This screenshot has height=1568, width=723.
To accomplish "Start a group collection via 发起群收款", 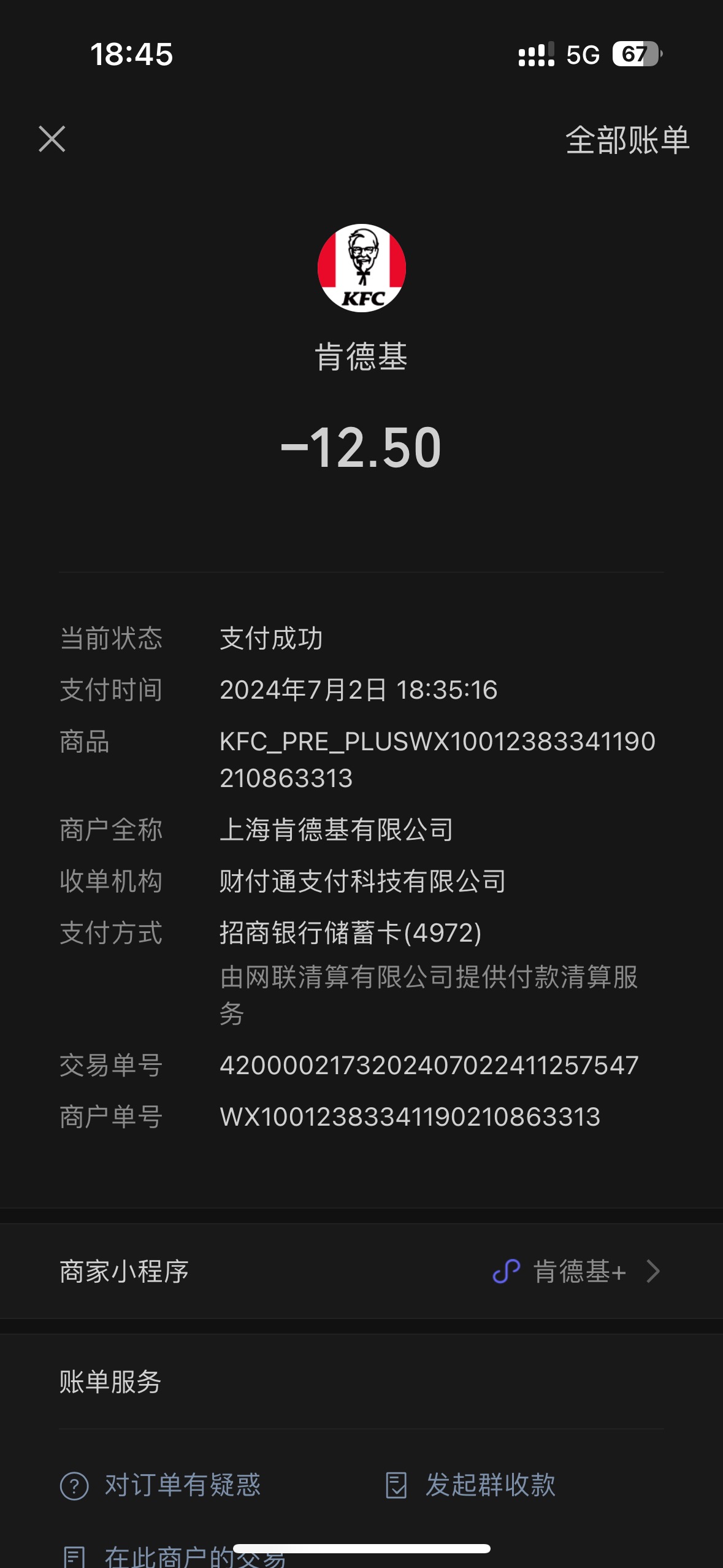I will [x=470, y=1485].
